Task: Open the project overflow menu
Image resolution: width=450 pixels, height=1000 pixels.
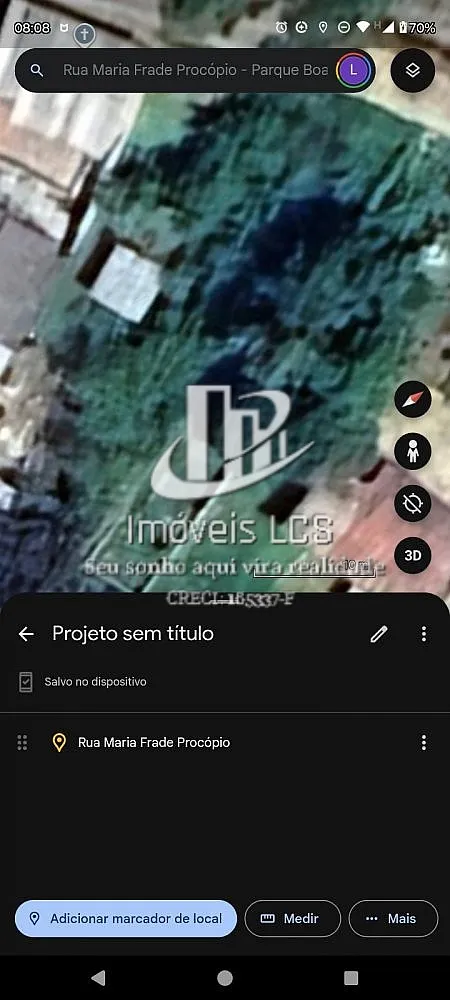Action: tap(424, 633)
